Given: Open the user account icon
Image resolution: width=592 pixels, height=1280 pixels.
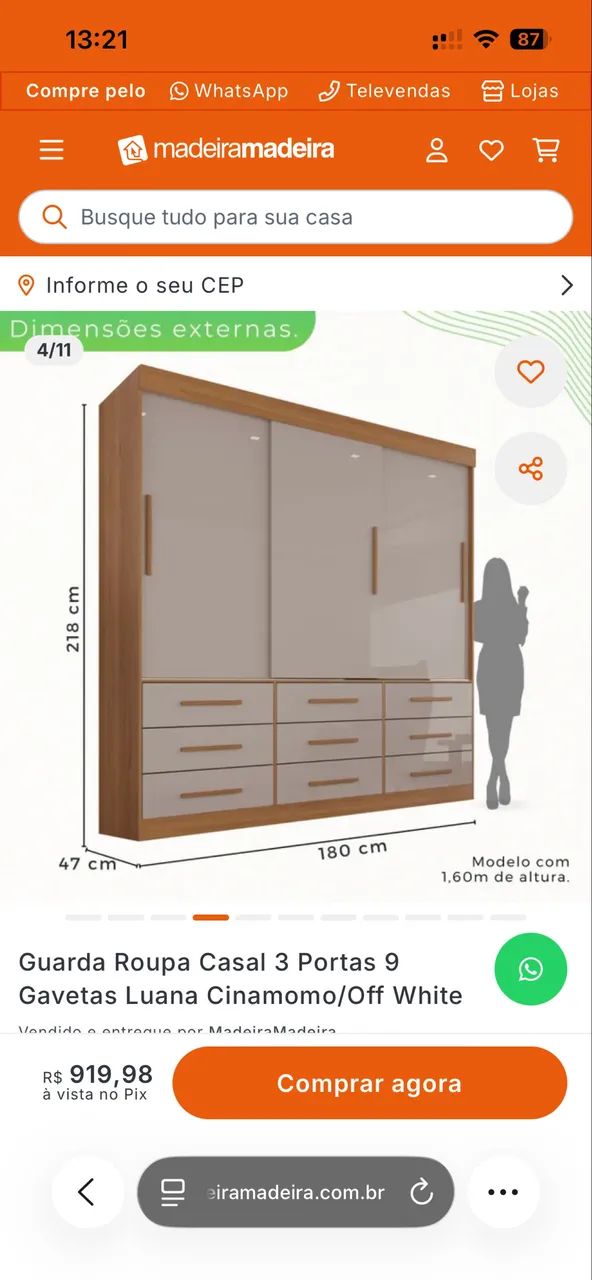Looking at the screenshot, I should click(x=437, y=150).
